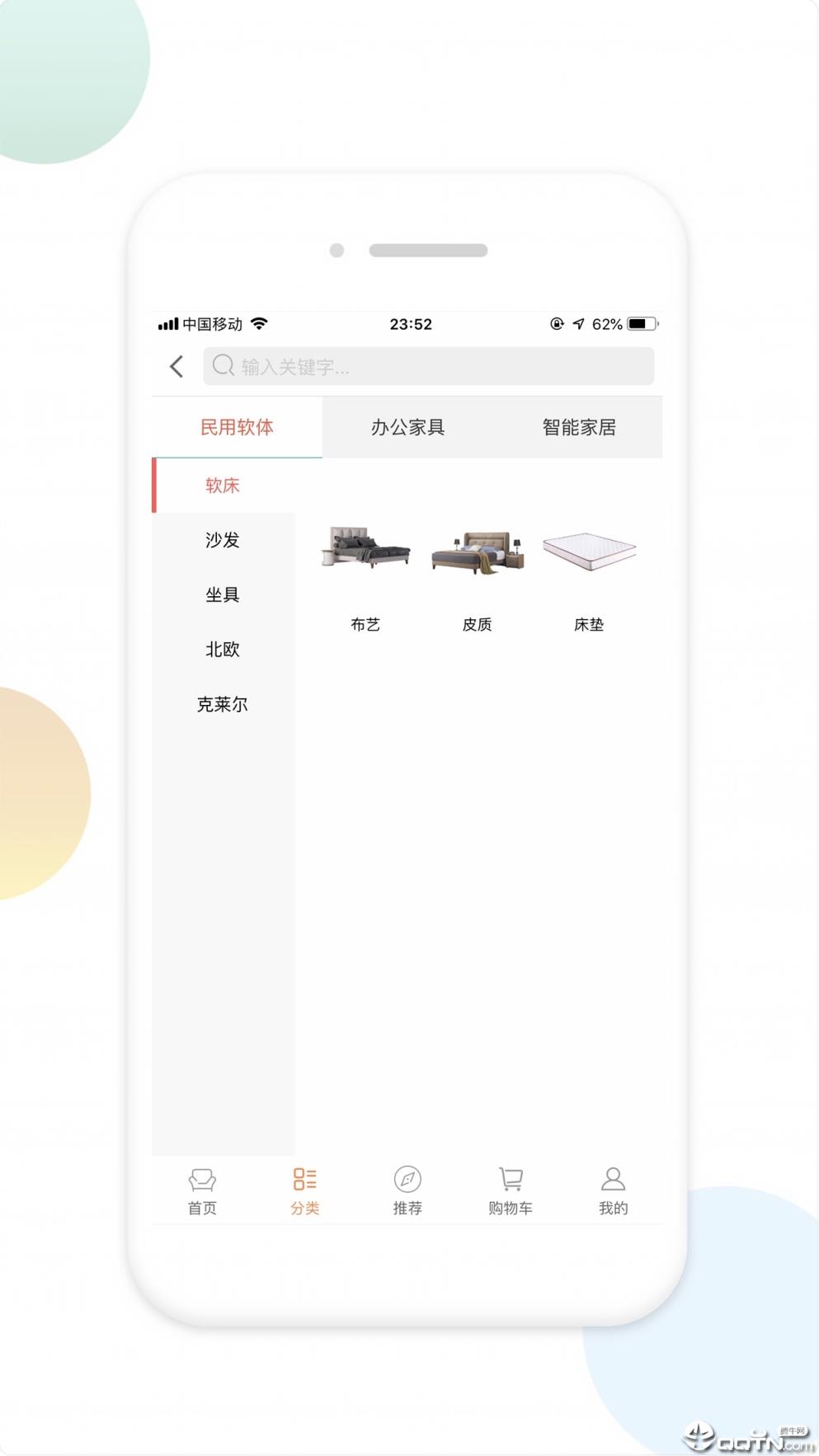Image resolution: width=819 pixels, height=1456 pixels.
Task: Select the 民用软体 tab
Action: click(x=236, y=427)
